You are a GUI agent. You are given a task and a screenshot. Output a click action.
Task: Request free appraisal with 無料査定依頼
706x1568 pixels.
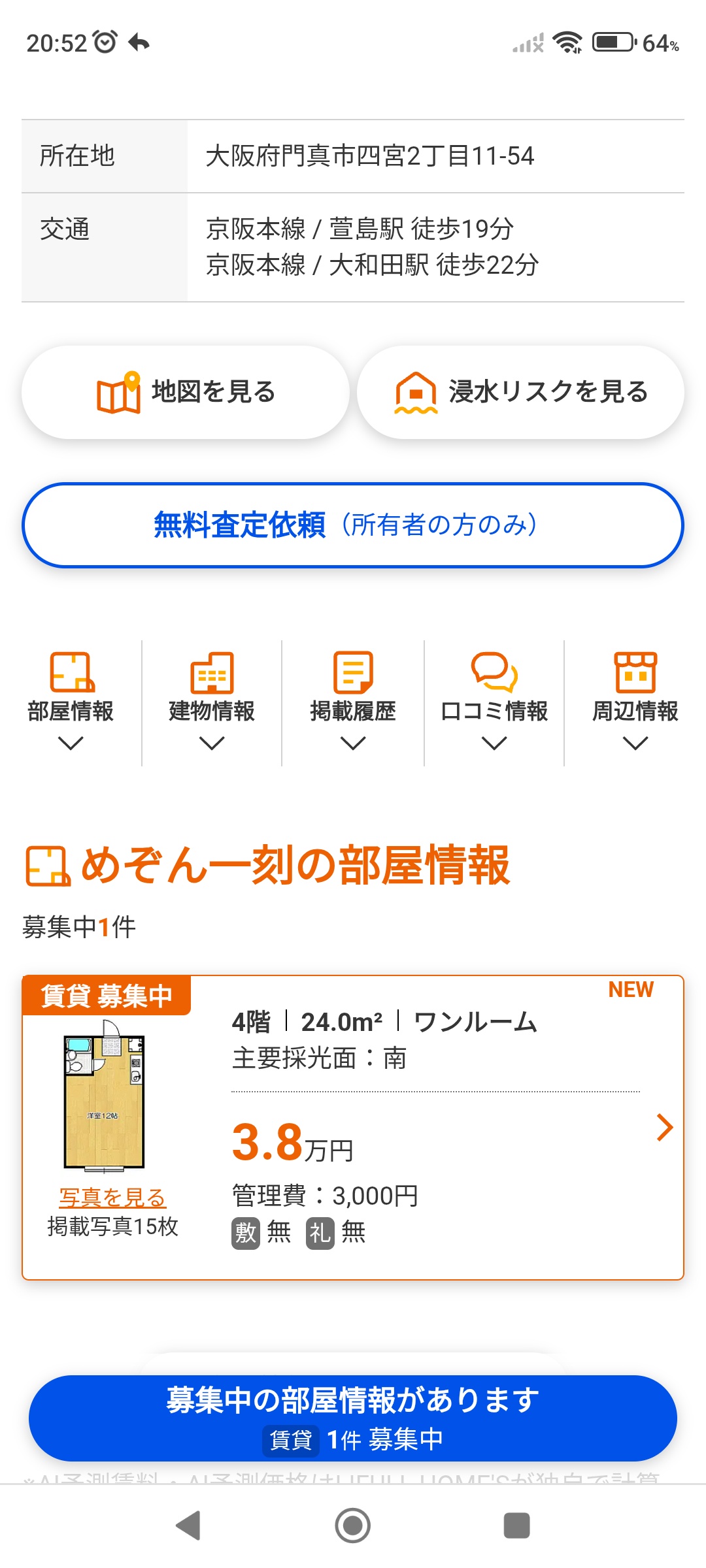[x=353, y=525]
